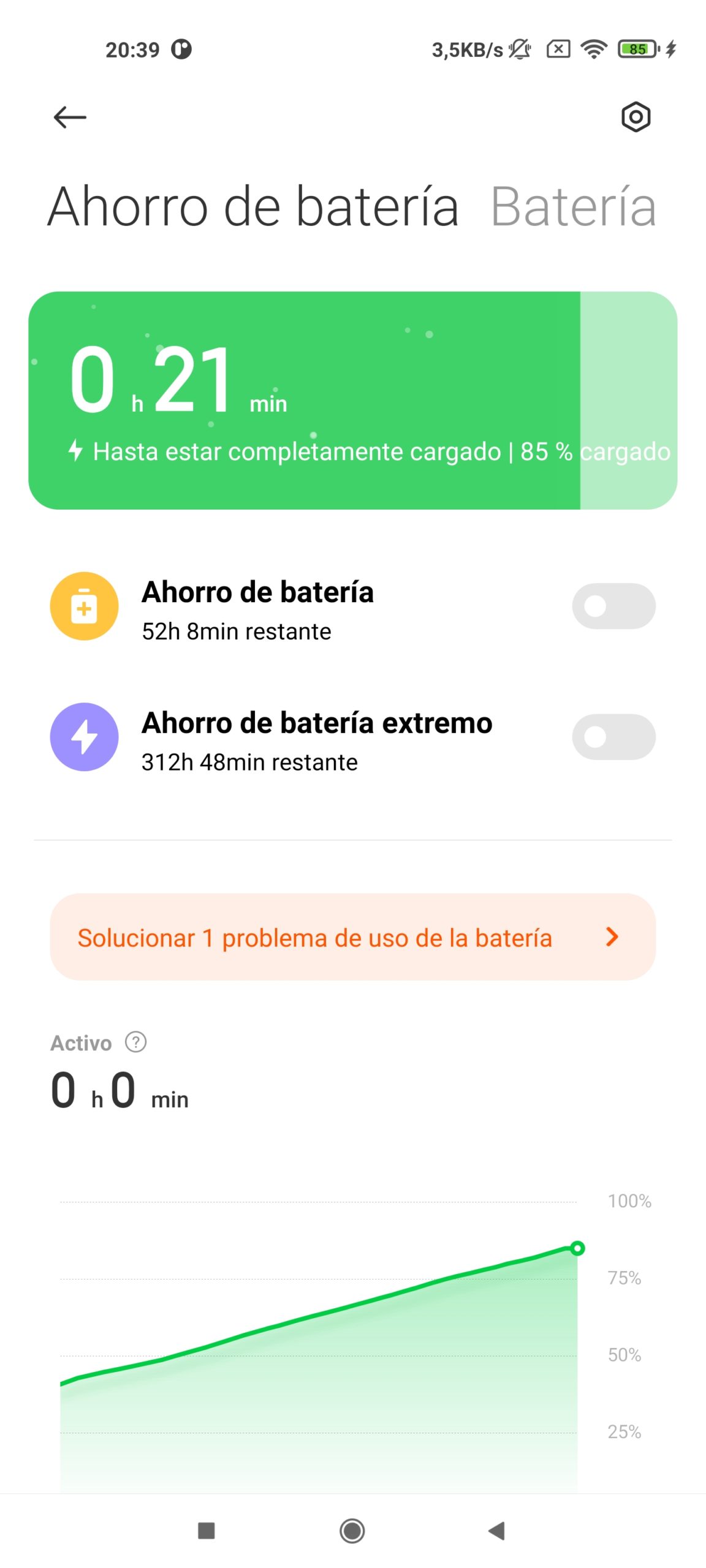The height and width of the screenshot is (1568, 706).
Task: Tap the help icon beside Activo
Action: [135, 1042]
